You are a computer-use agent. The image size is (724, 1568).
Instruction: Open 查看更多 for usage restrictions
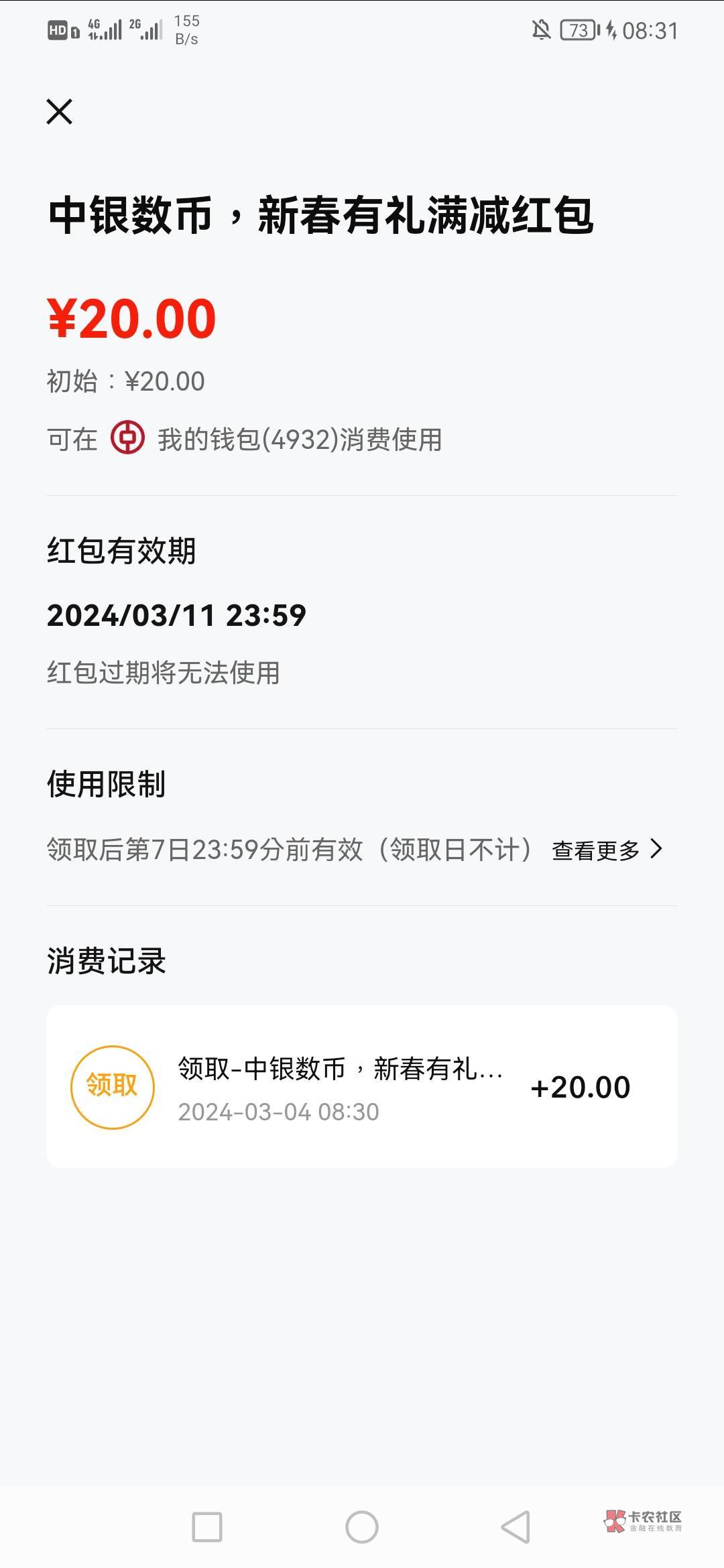click(x=606, y=850)
